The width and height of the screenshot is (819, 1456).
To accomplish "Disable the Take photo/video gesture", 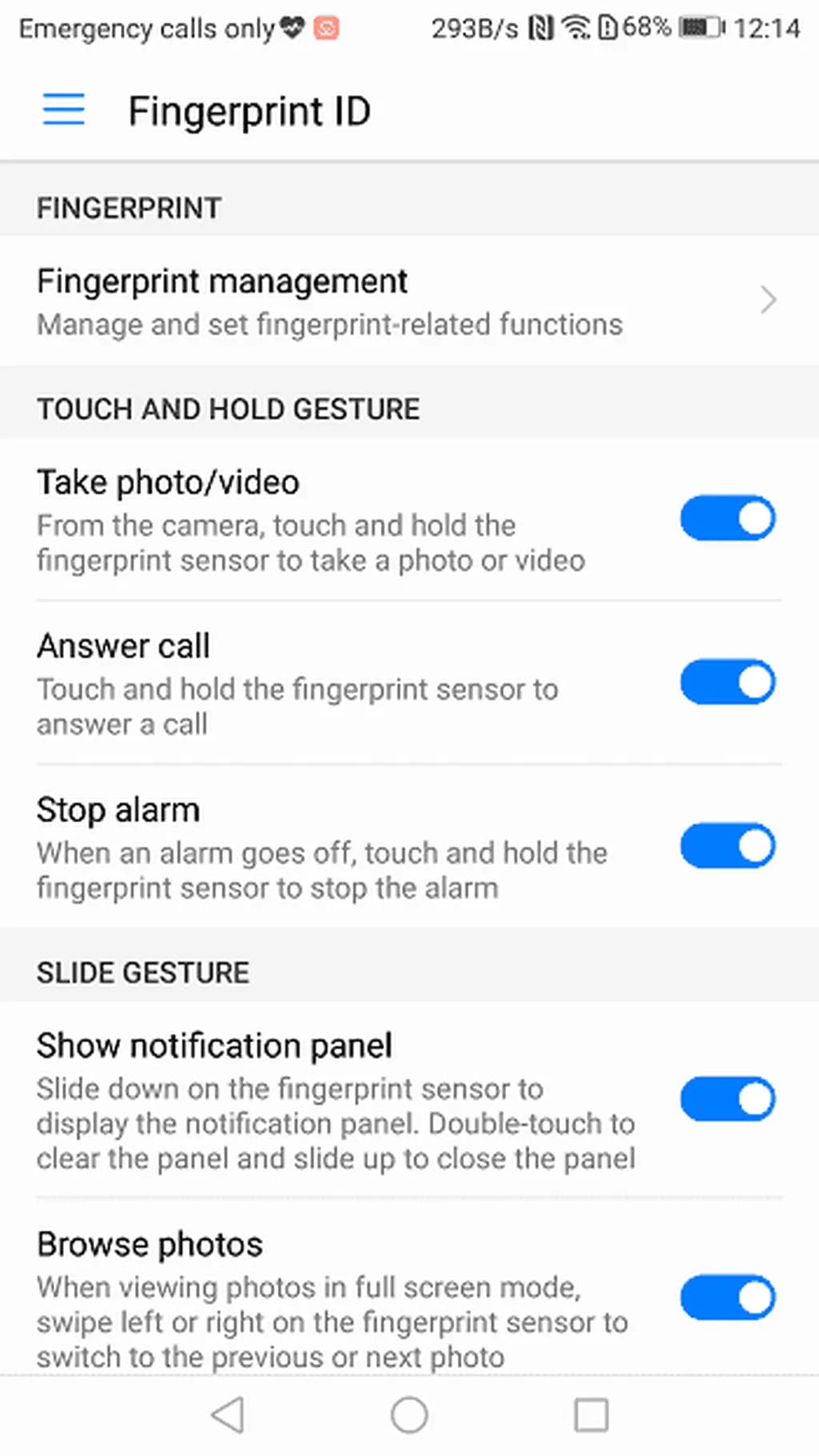I will 726,518.
